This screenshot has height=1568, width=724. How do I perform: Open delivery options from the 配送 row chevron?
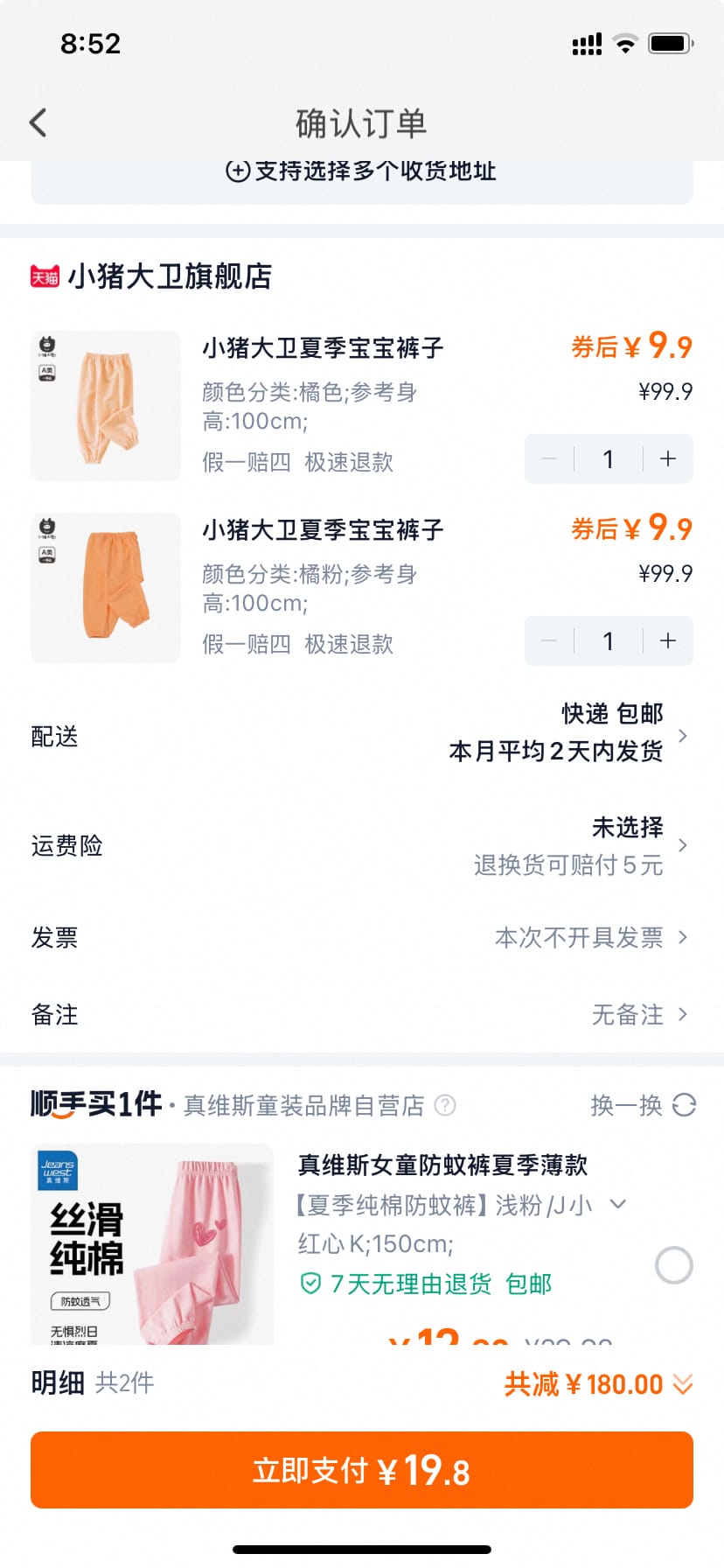(683, 735)
